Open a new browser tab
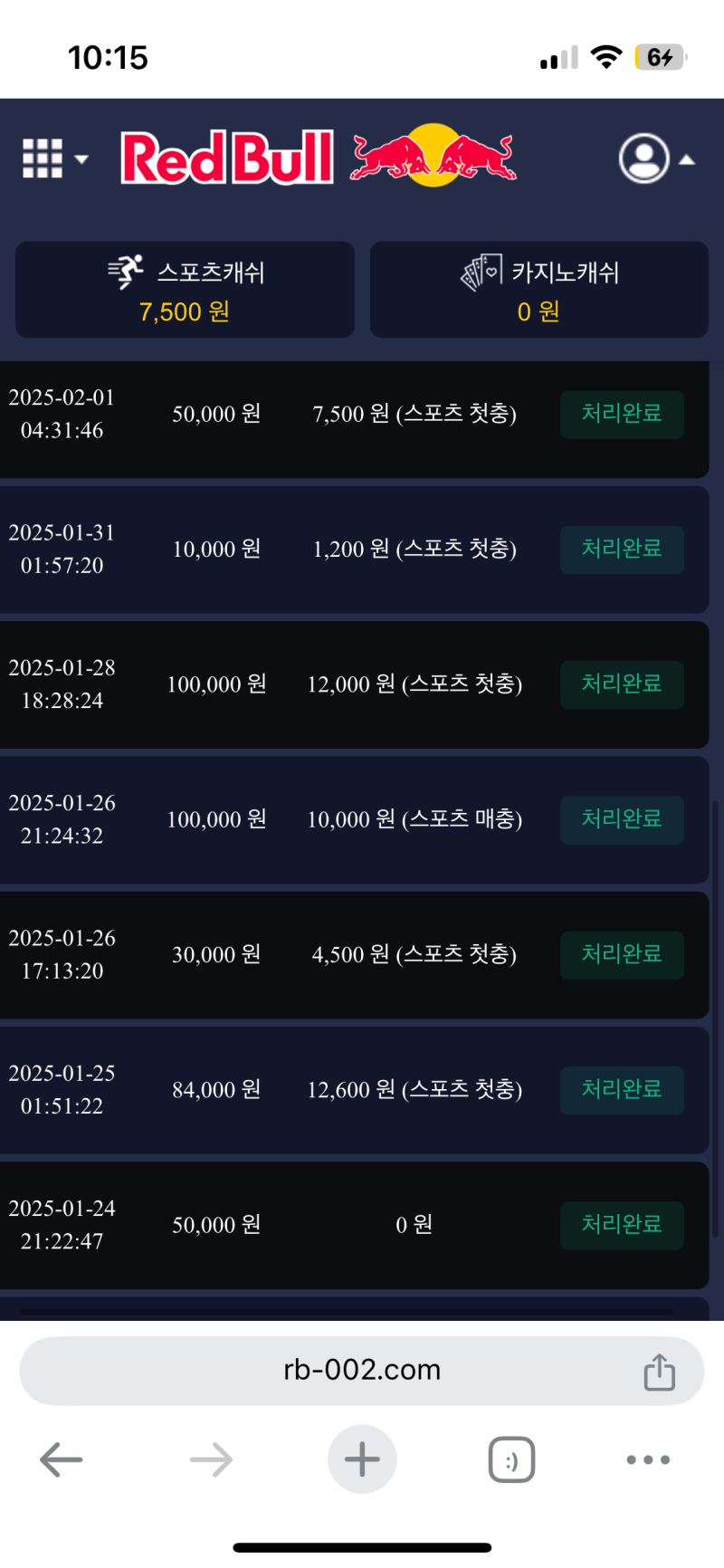This screenshot has height=1568, width=724. tap(362, 1459)
